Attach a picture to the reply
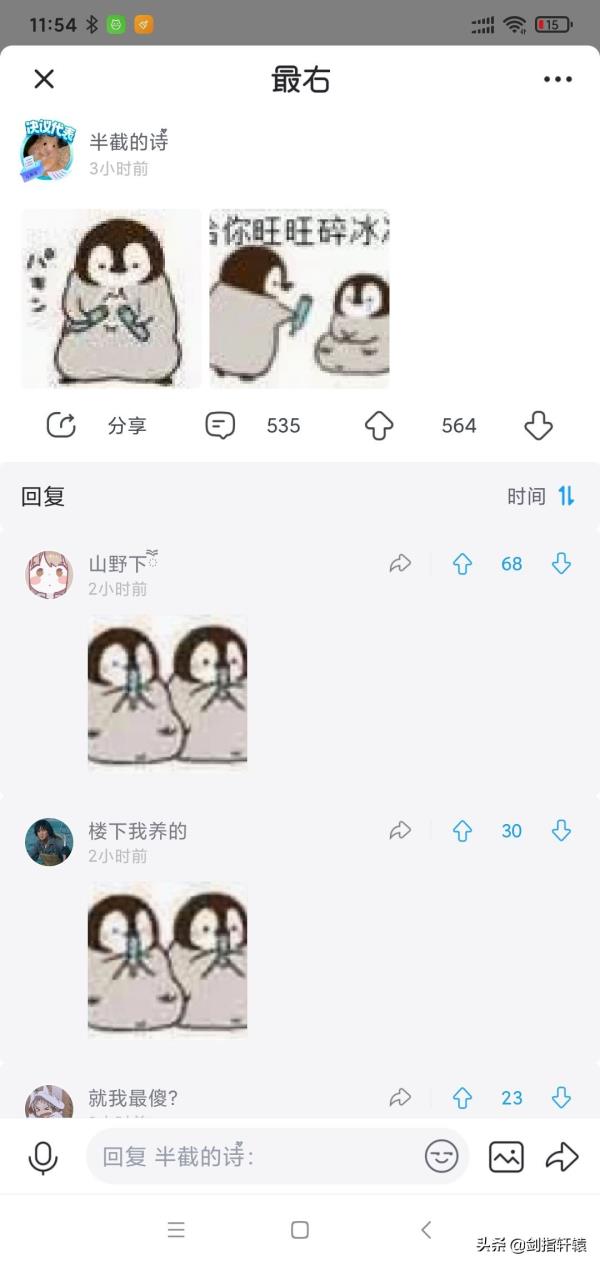This screenshot has height=1266, width=600. pos(506,1157)
